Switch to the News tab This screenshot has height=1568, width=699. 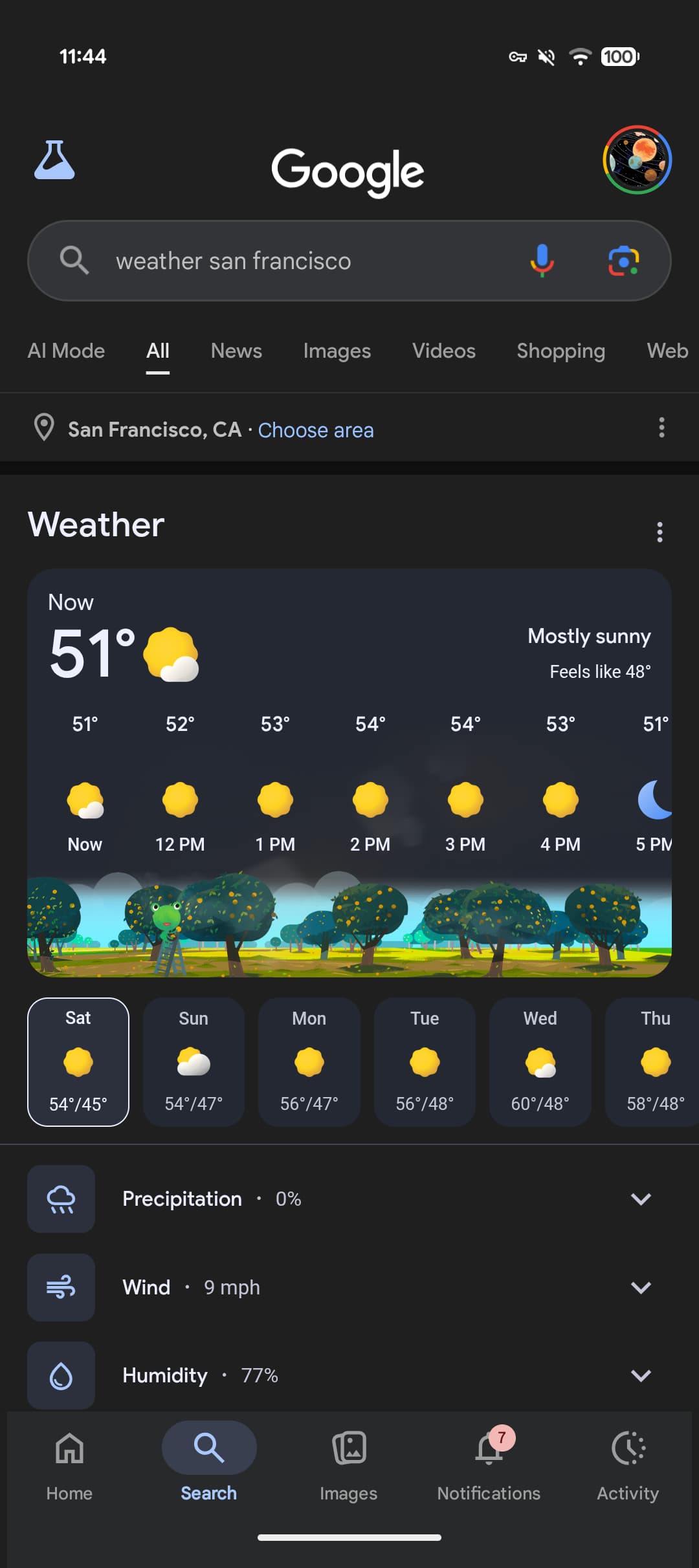[x=236, y=351]
